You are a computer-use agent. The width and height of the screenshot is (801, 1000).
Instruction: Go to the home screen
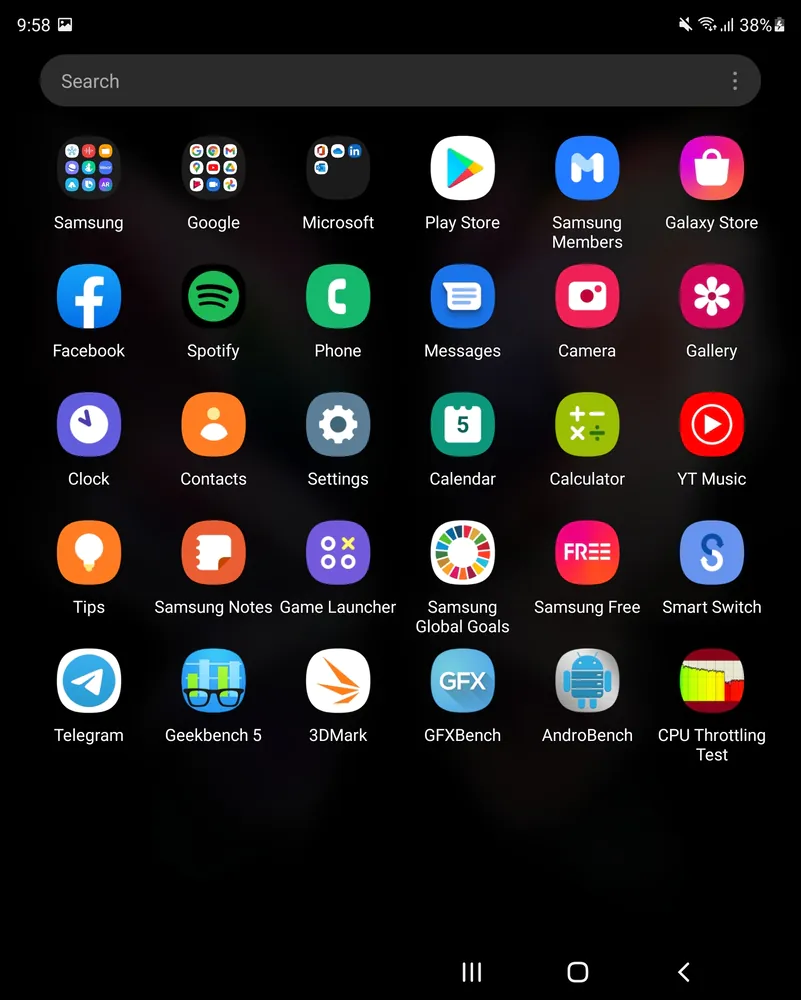577,972
